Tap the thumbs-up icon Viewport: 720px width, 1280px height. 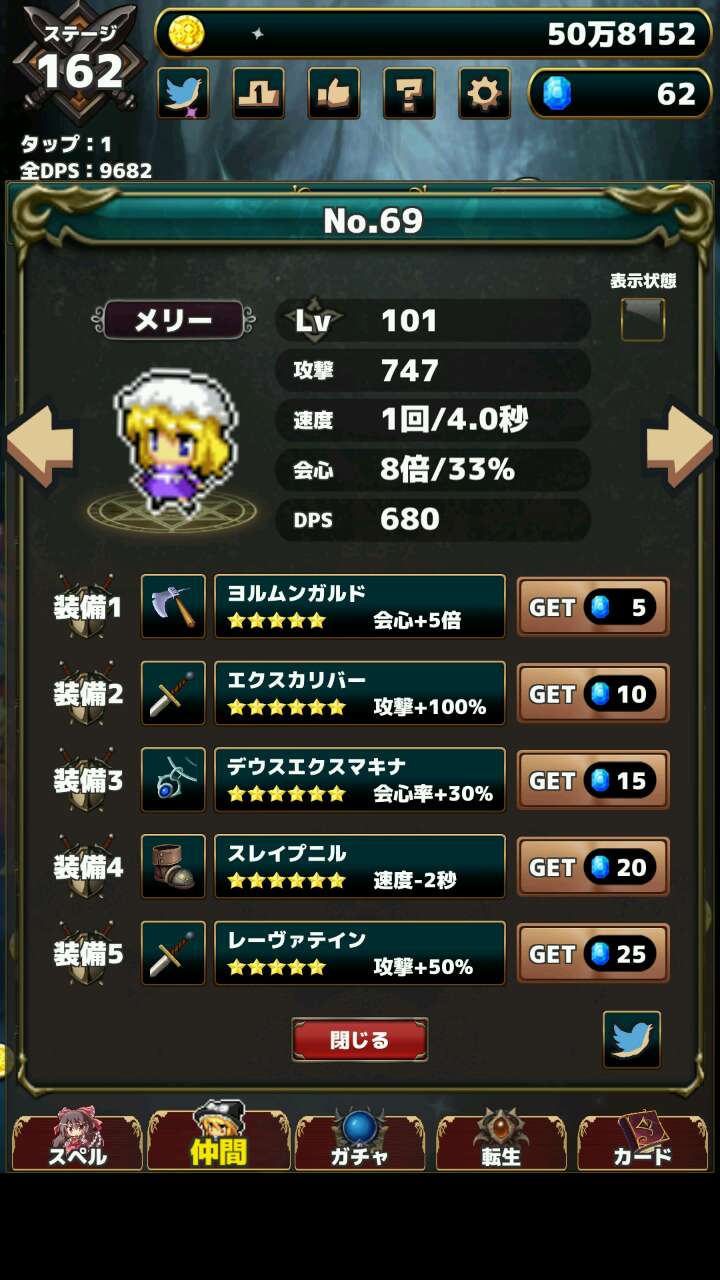pyautogui.click(x=333, y=94)
